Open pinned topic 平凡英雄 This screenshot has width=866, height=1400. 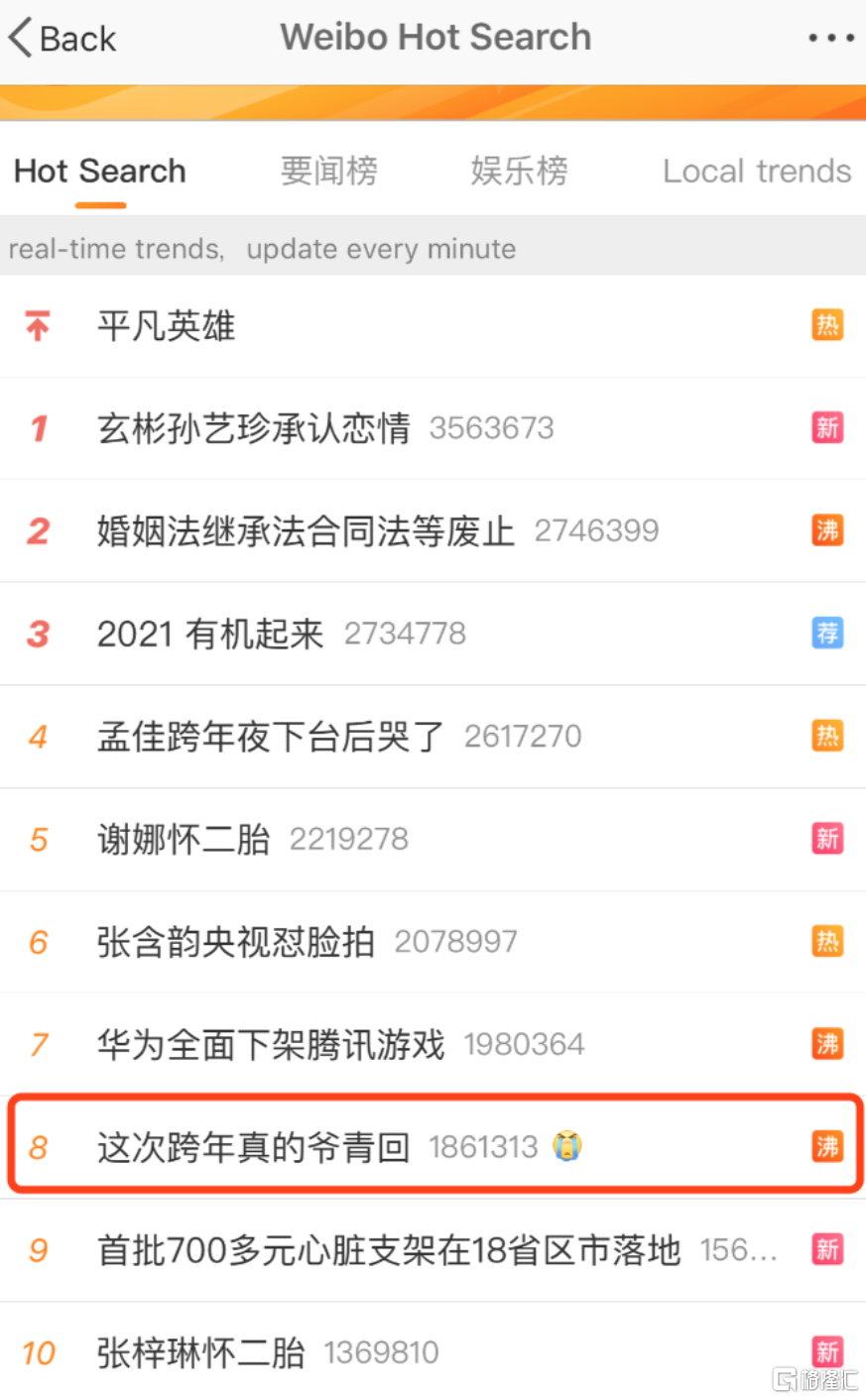click(x=167, y=326)
